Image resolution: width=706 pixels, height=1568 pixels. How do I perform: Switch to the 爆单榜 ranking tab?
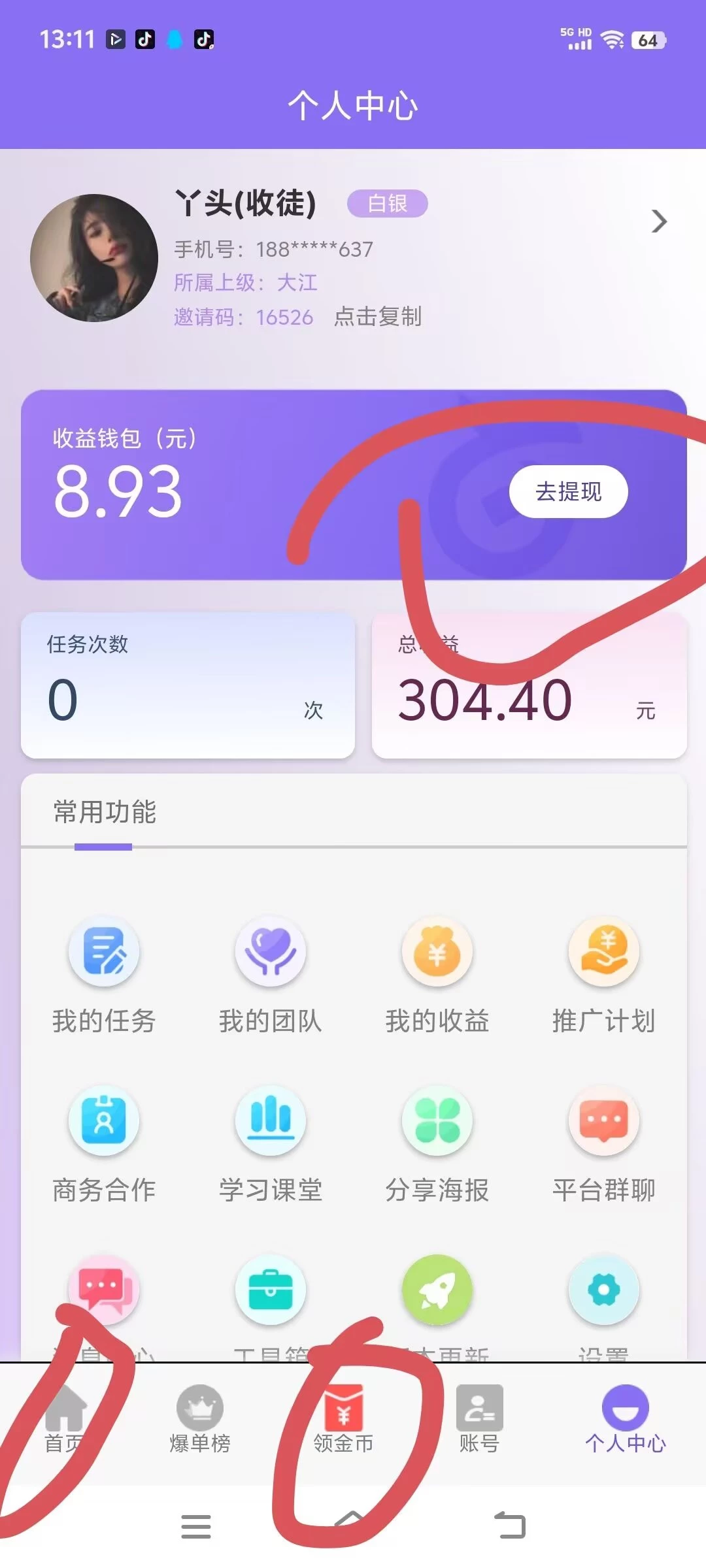pyautogui.click(x=200, y=1419)
